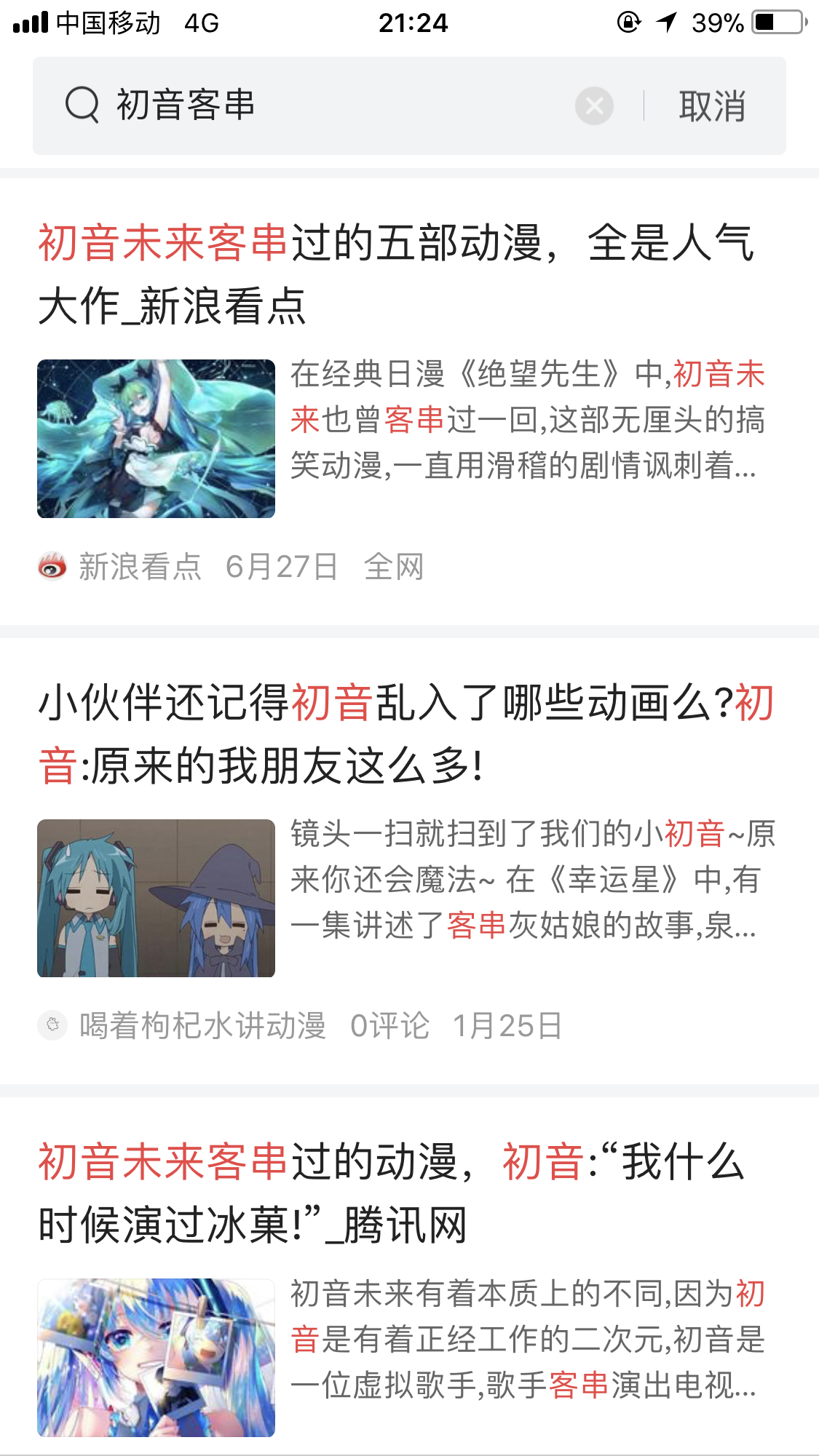This screenshot has width=819, height=1456.
Task: Open the article 小伙伴还记得初音乱入了哪些动画么
Action: point(405,734)
